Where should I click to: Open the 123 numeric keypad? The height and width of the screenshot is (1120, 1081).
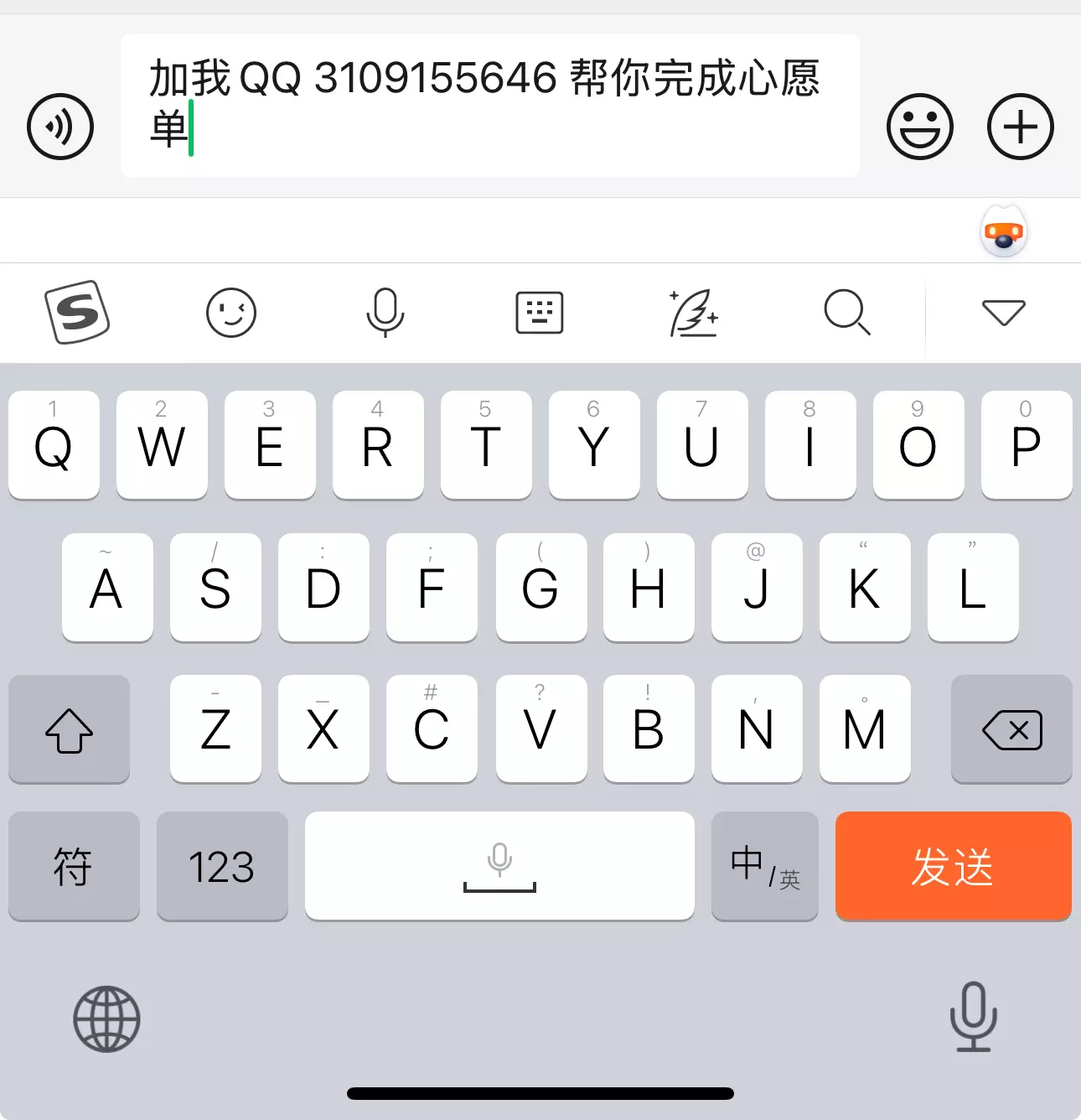coord(222,866)
